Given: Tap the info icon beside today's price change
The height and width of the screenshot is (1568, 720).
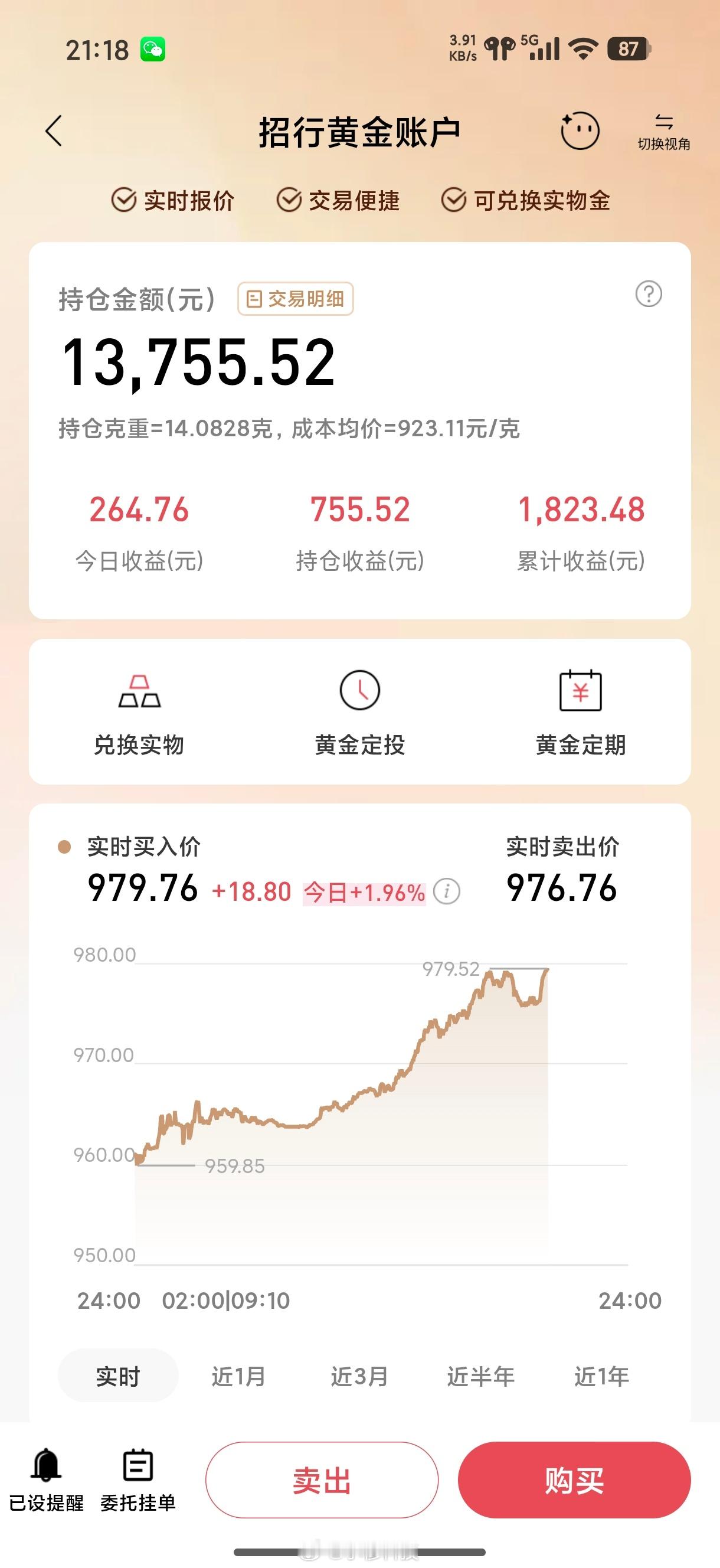Looking at the screenshot, I should [x=448, y=890].
